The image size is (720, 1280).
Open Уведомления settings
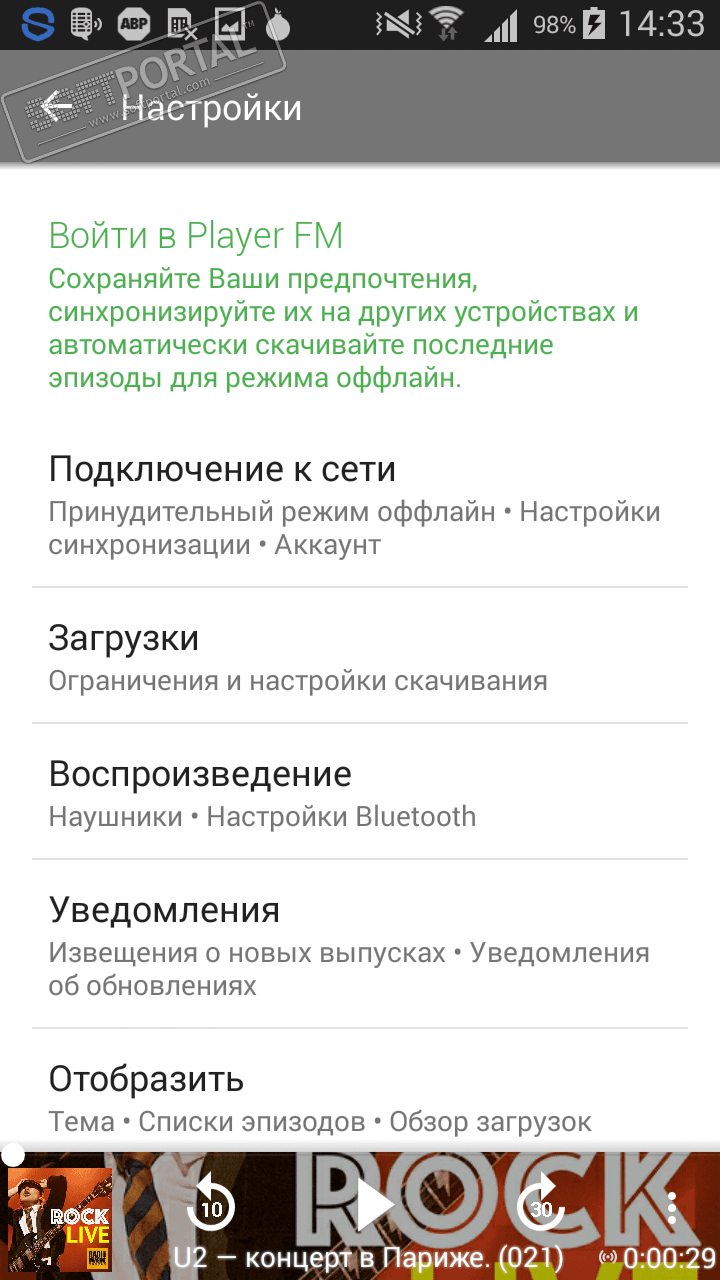pyautogui.click(x=360, y=945)
